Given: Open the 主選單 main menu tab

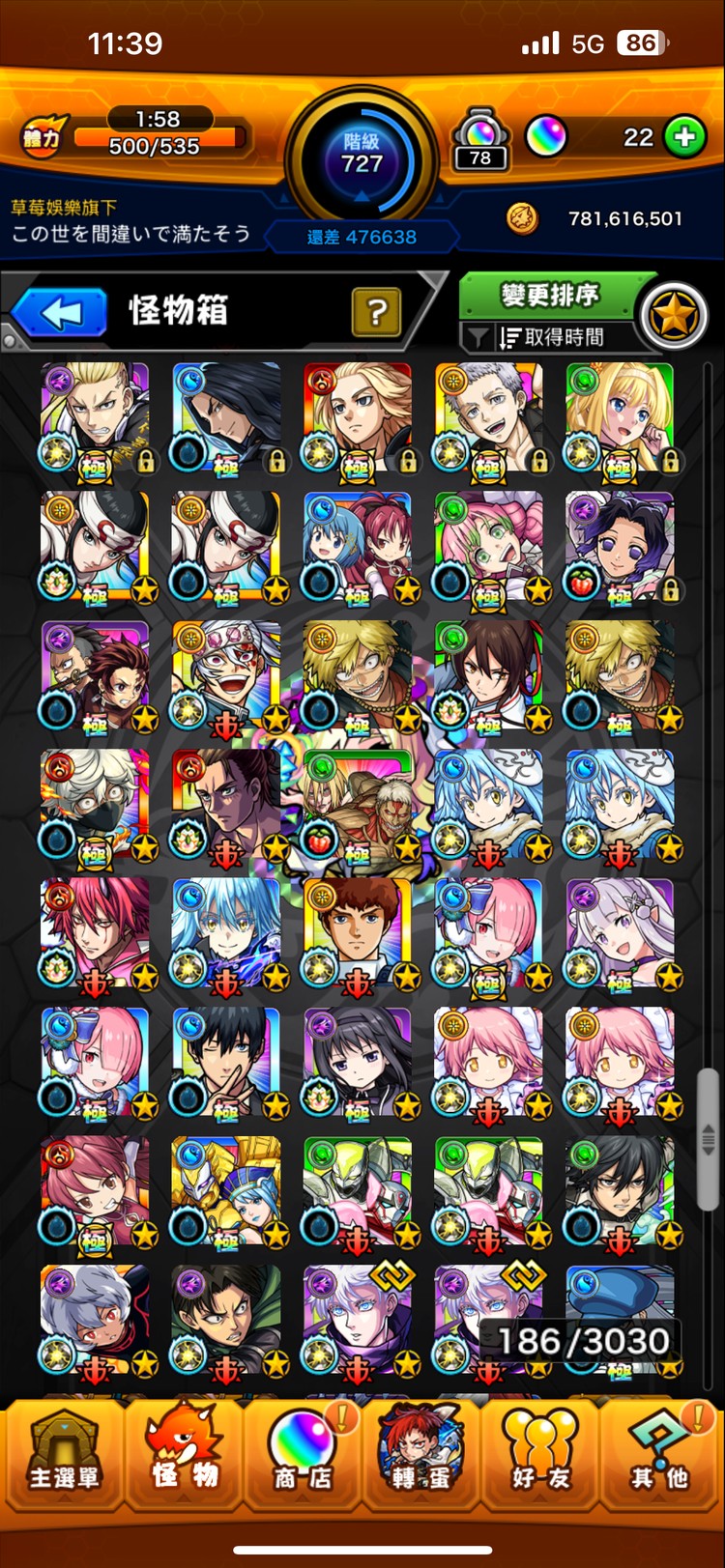Looking at the screenshot, I should point(64,1456).
